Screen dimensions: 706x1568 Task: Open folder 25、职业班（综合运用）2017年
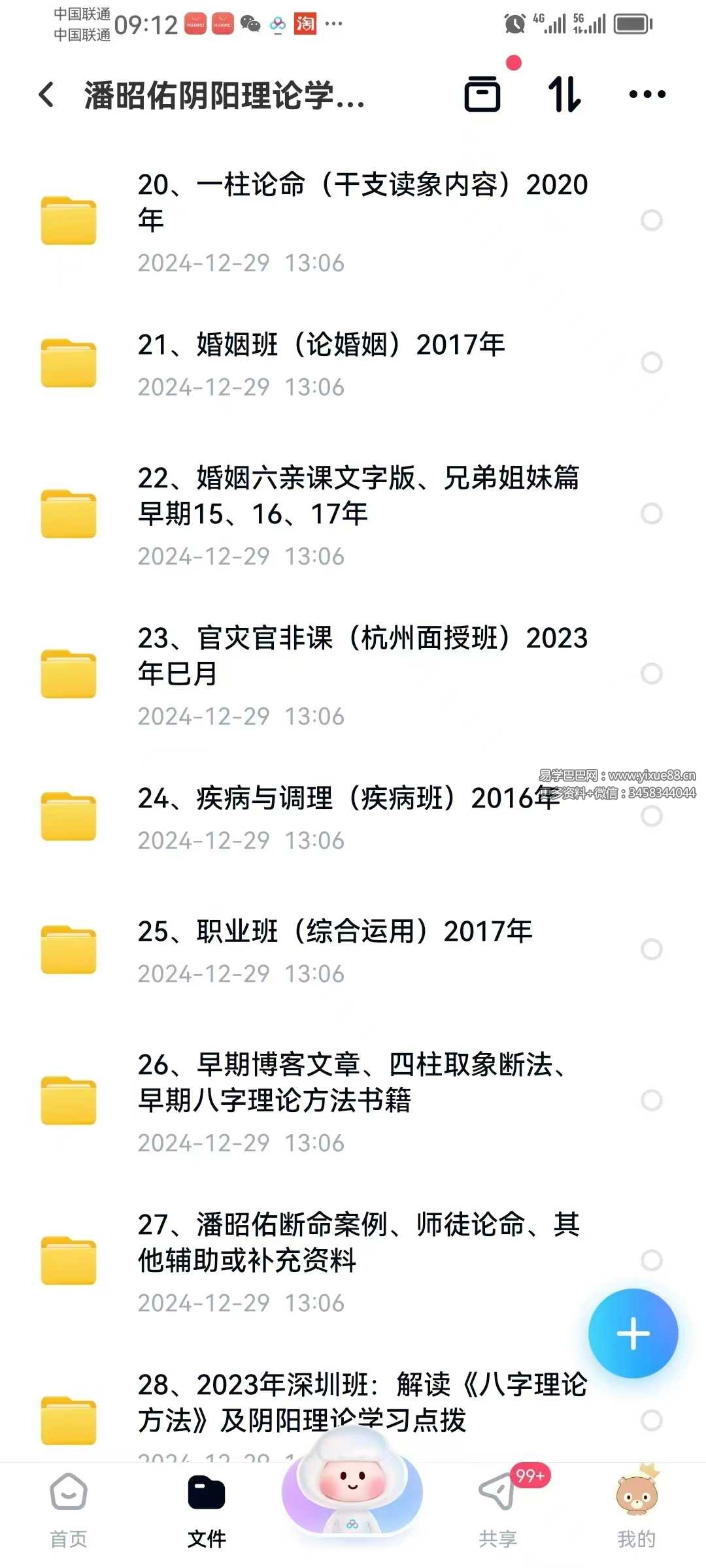(335, 933)
